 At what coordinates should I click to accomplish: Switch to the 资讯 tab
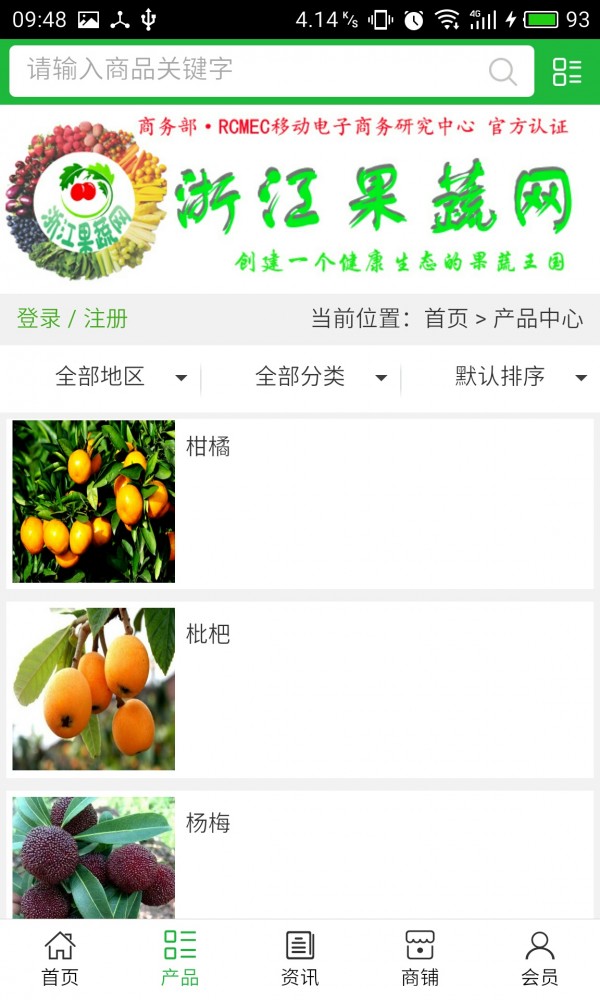click(x=300, y=959)
